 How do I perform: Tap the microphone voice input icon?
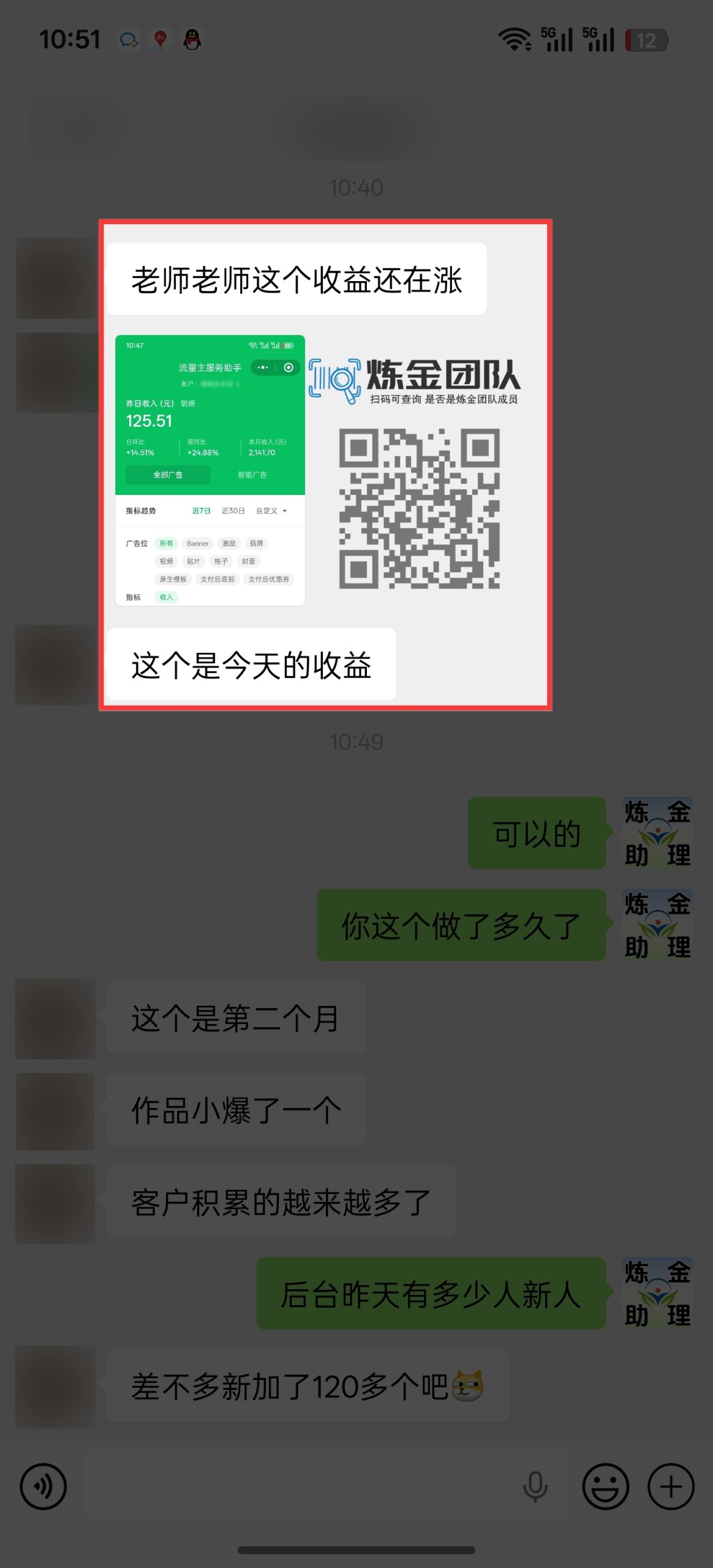(535, 1484)
